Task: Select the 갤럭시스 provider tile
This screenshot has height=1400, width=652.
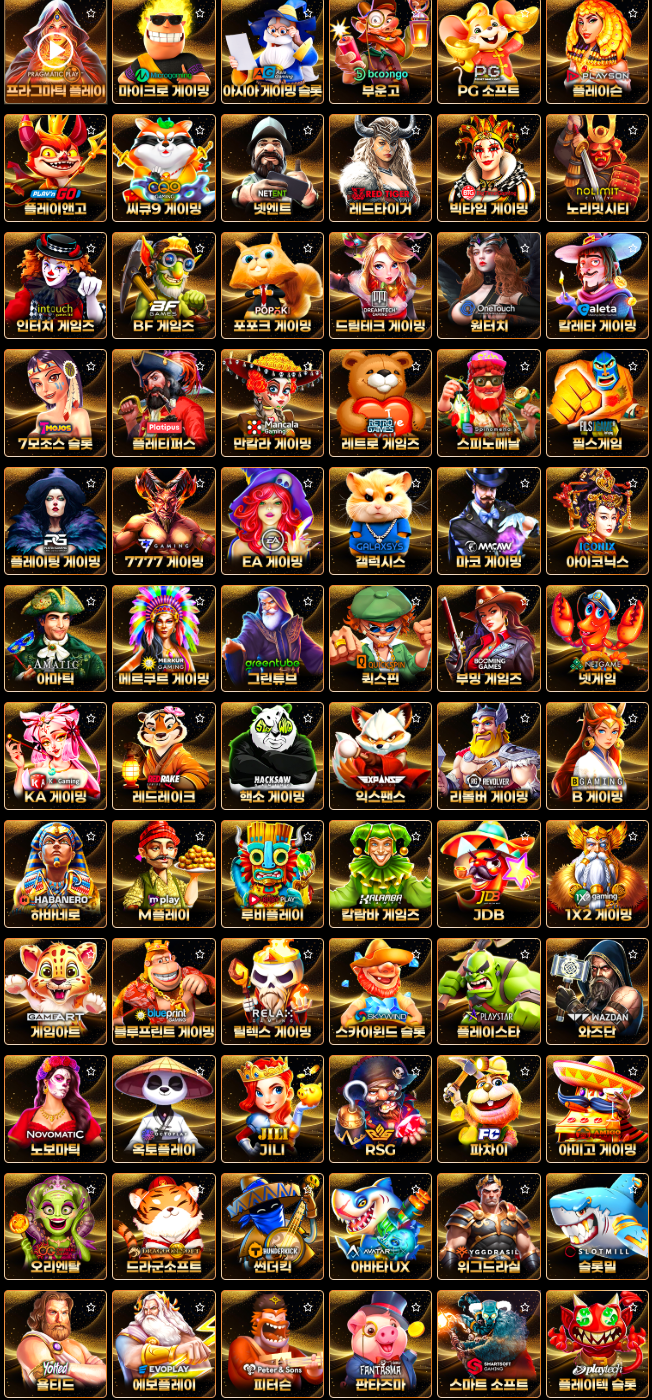Action: 380,518
